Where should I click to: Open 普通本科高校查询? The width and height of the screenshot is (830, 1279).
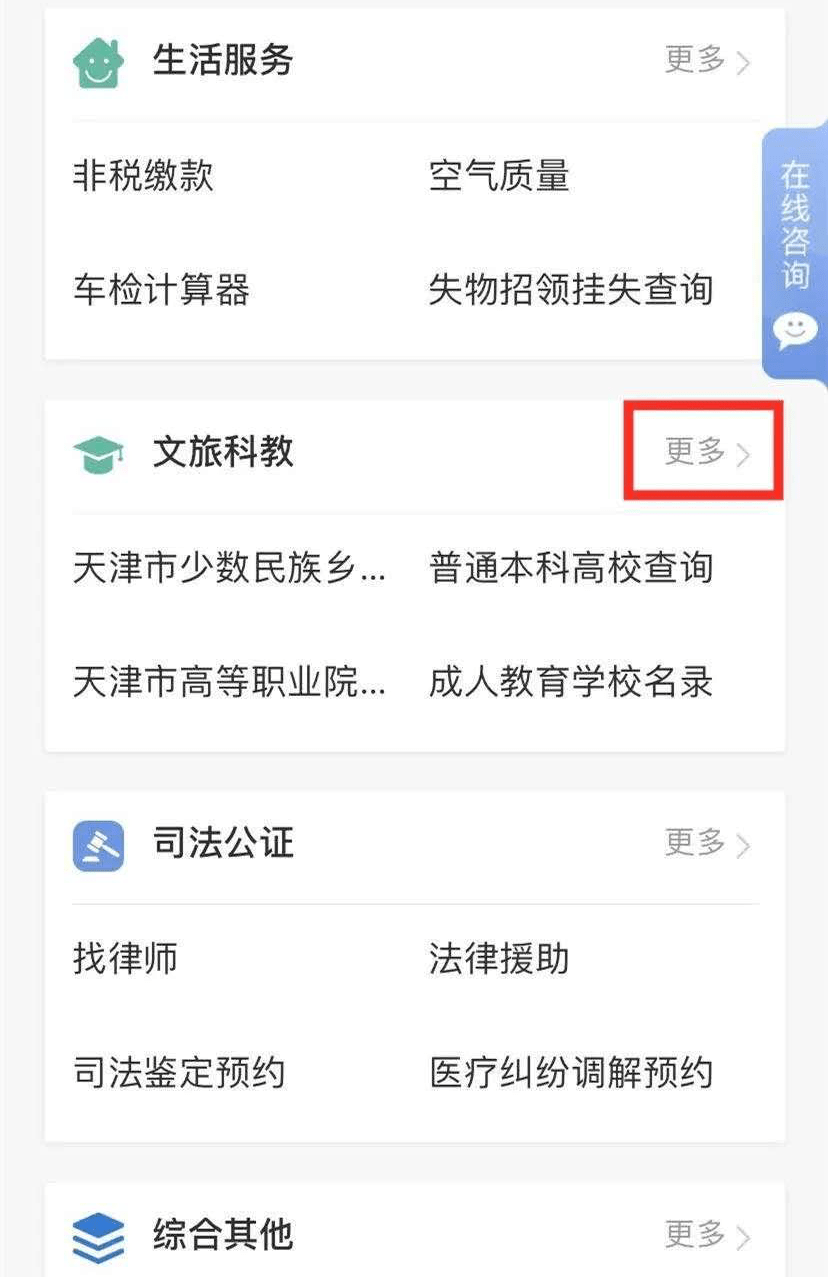(570, 568)
